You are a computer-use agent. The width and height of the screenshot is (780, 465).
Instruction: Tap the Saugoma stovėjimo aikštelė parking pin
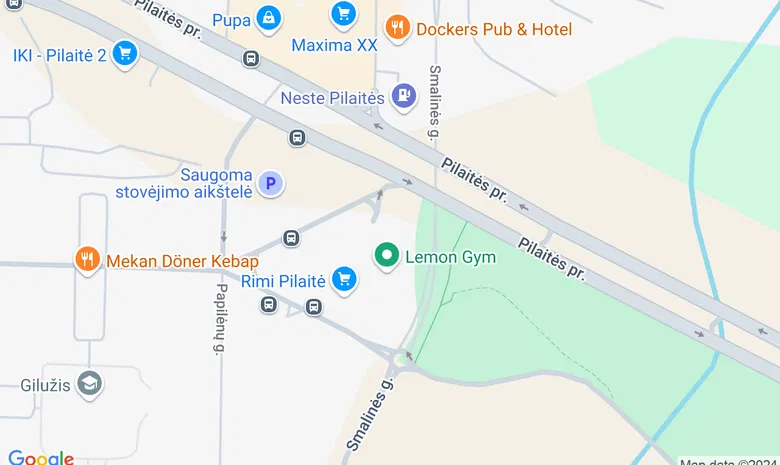[270, 183]
